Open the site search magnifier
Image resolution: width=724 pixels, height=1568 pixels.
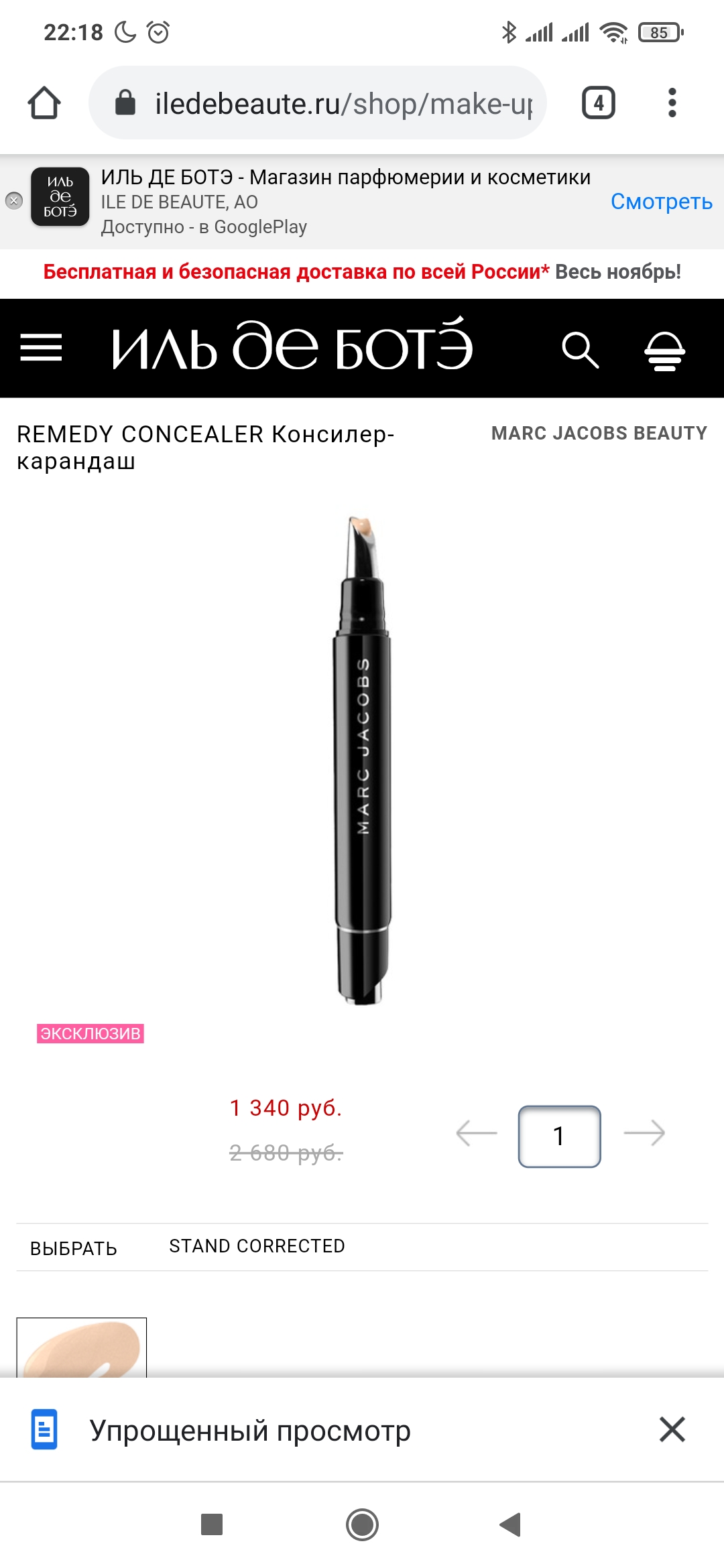click(580, 349)
